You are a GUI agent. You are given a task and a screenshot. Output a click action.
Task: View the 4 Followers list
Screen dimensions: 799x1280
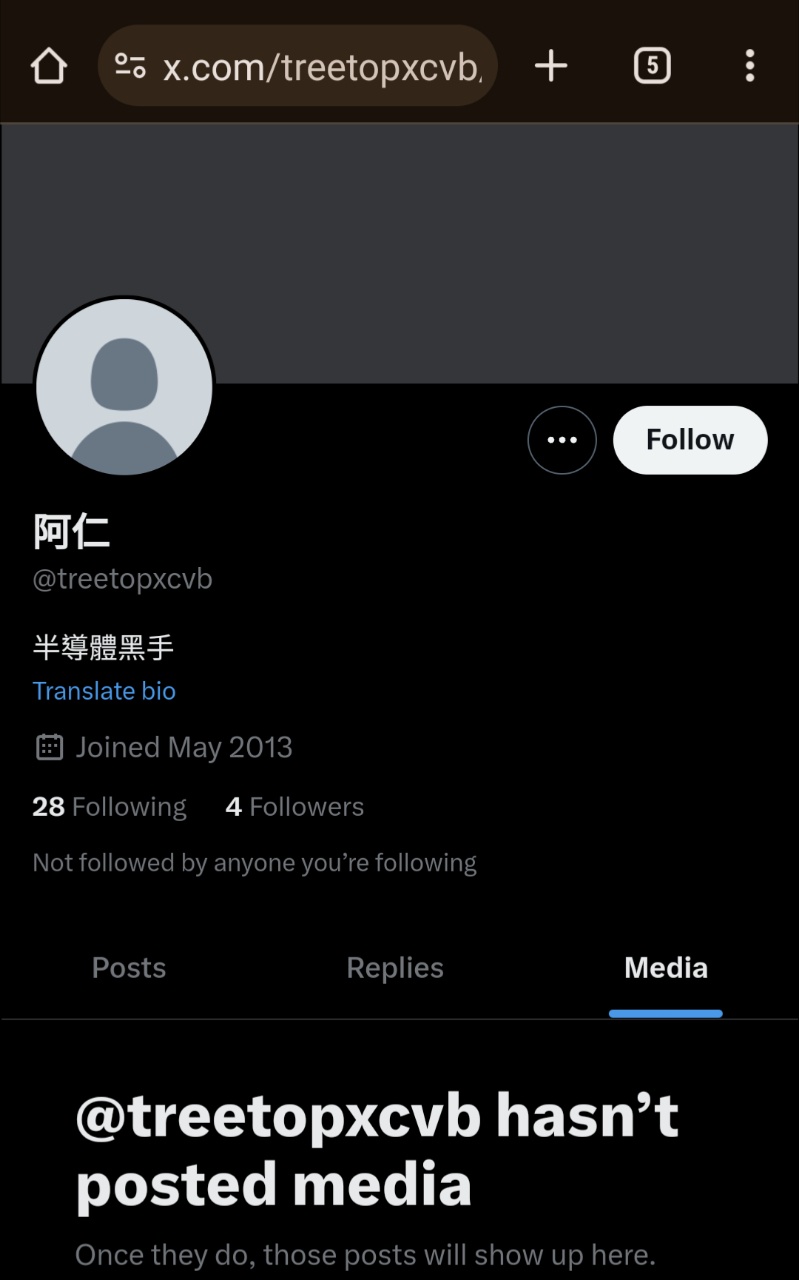(295, 807)
